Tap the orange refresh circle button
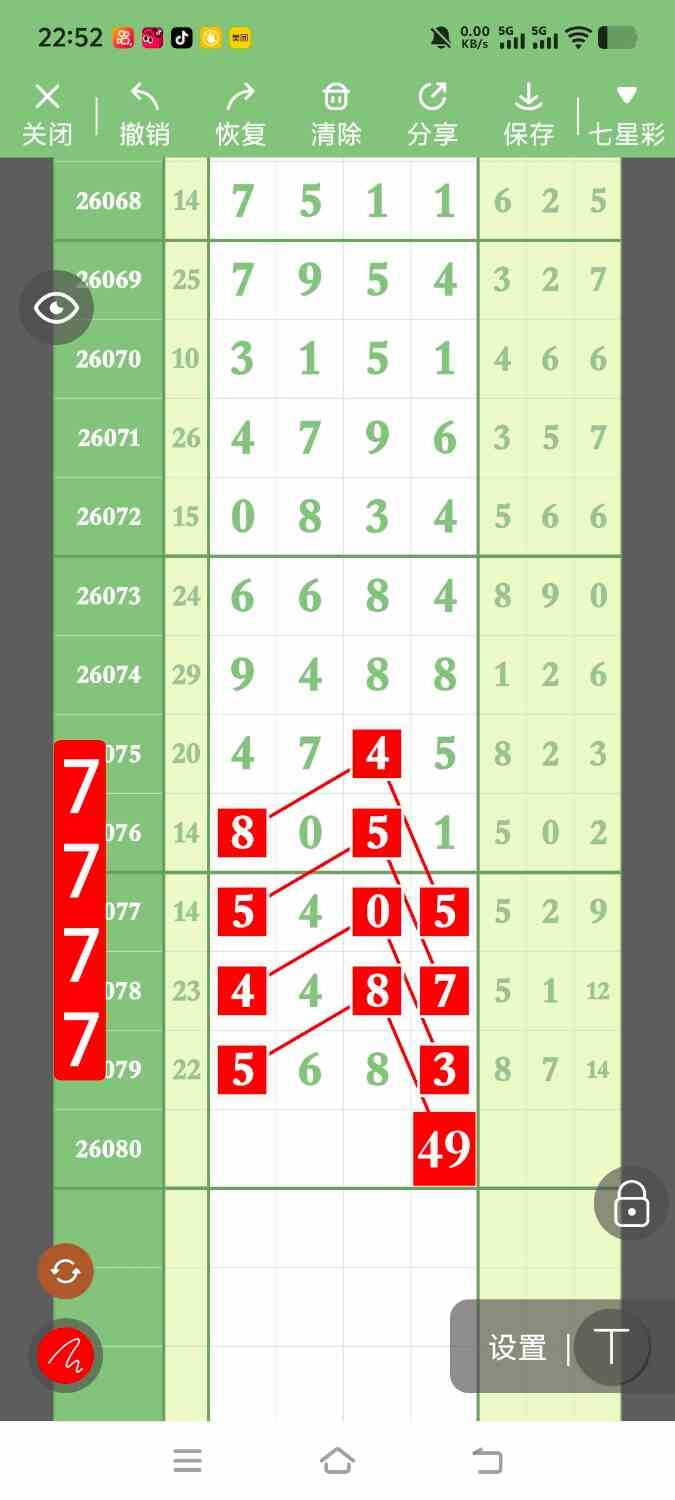This screenshot has width=675, height=1500. [x=65, y=1271]
